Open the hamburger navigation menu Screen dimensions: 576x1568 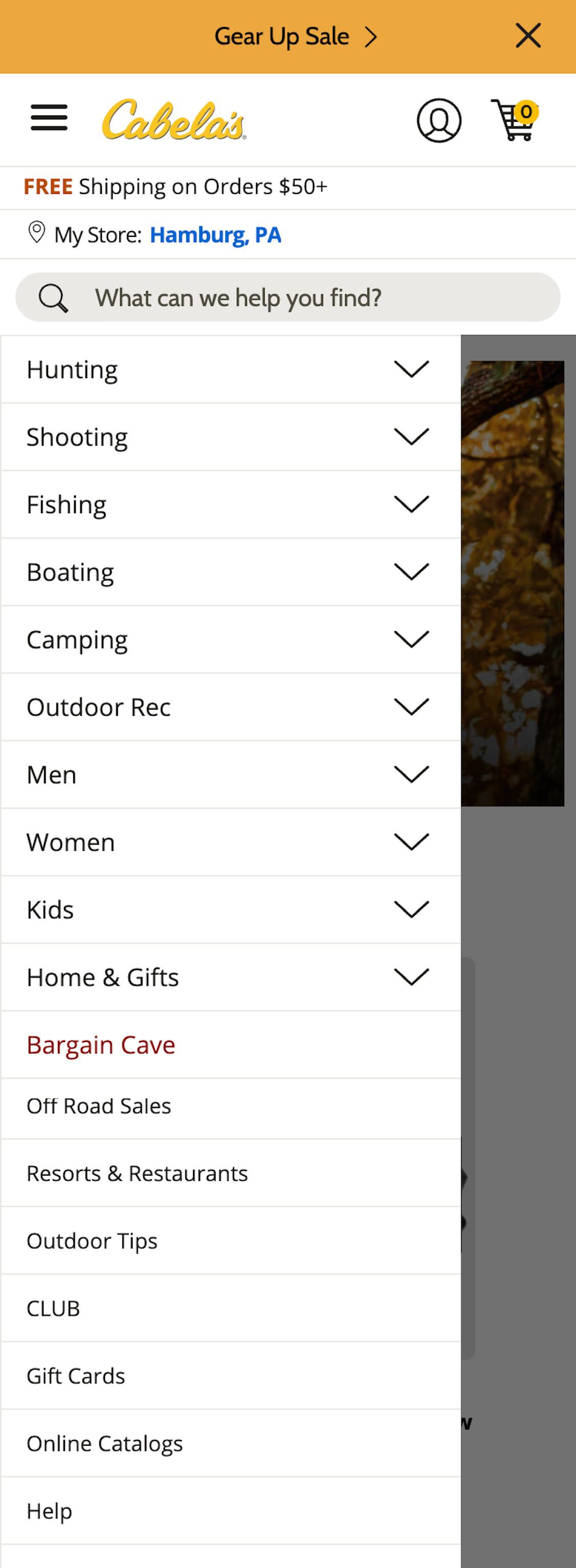point(49,119)
